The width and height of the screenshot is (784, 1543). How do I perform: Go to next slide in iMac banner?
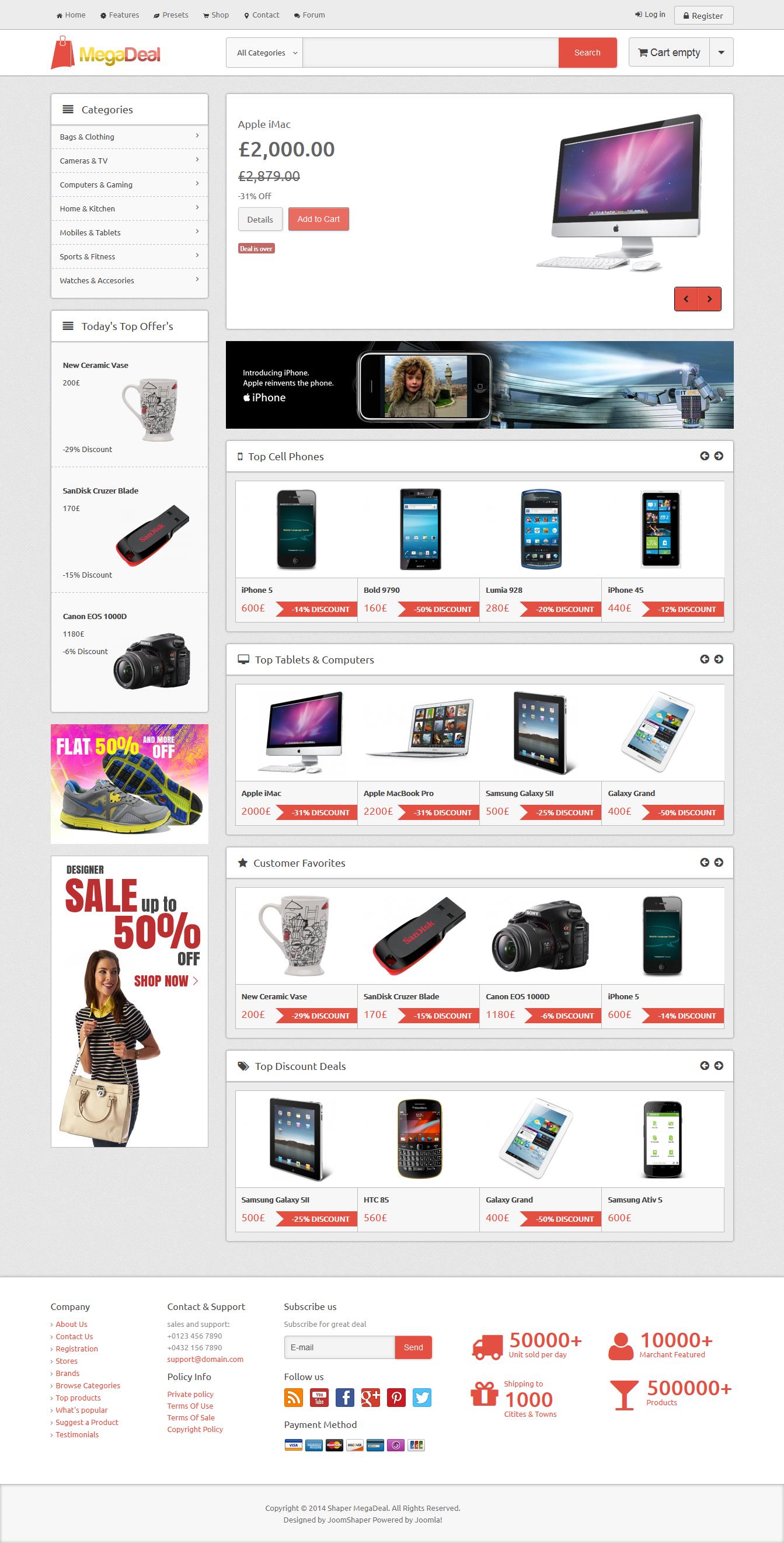[709, 299]
